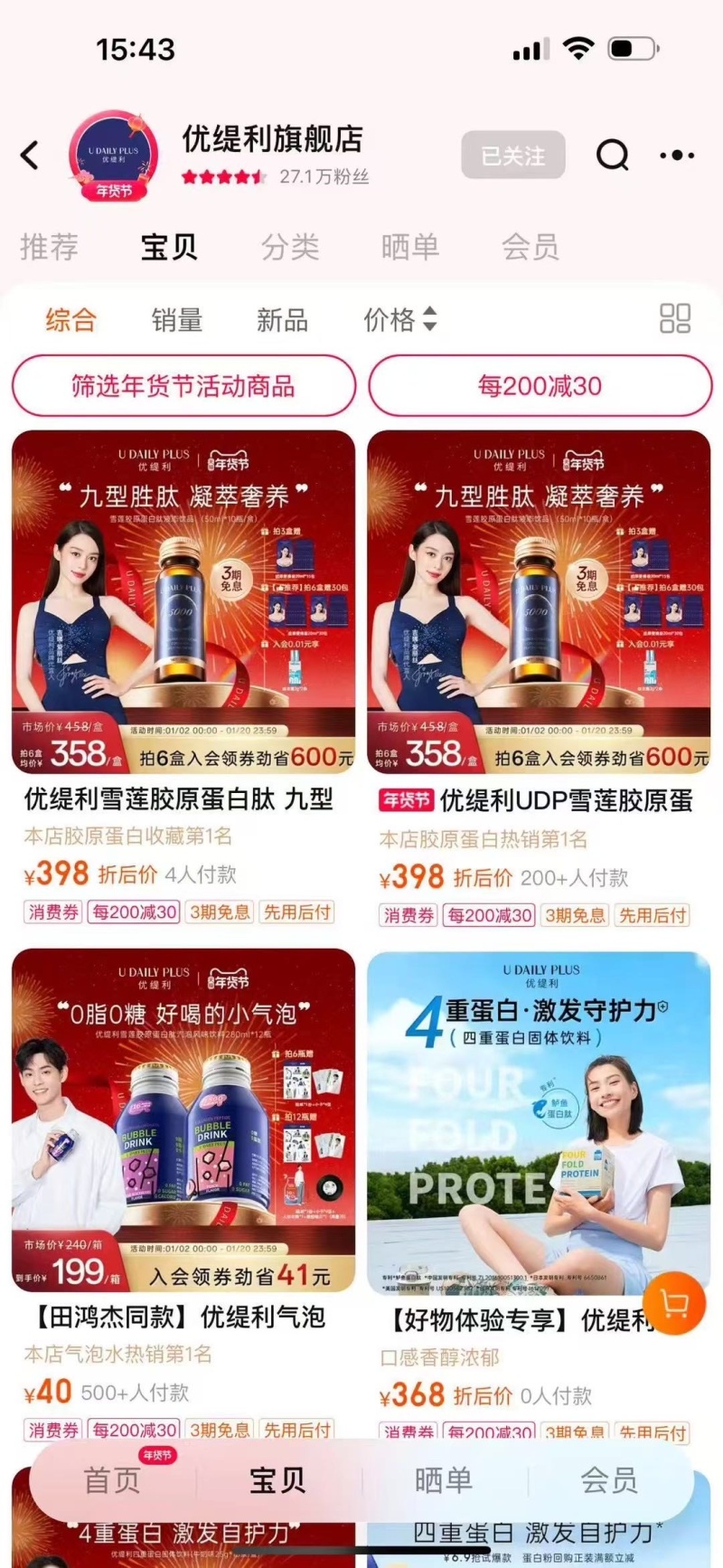
Task: Open the three-dot overflow menu
Action: click(677, 156)
